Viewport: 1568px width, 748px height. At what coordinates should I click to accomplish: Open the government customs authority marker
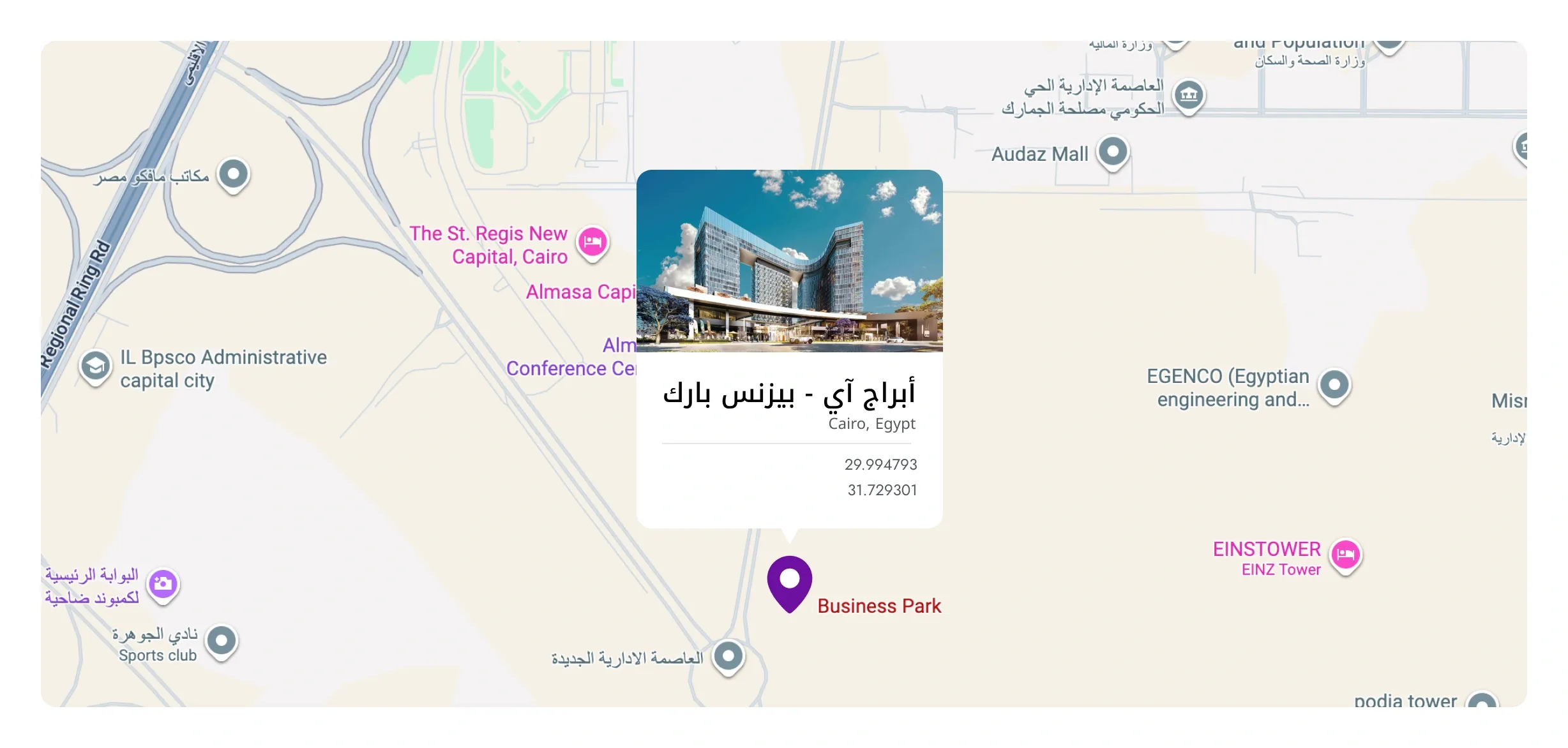1188,96
